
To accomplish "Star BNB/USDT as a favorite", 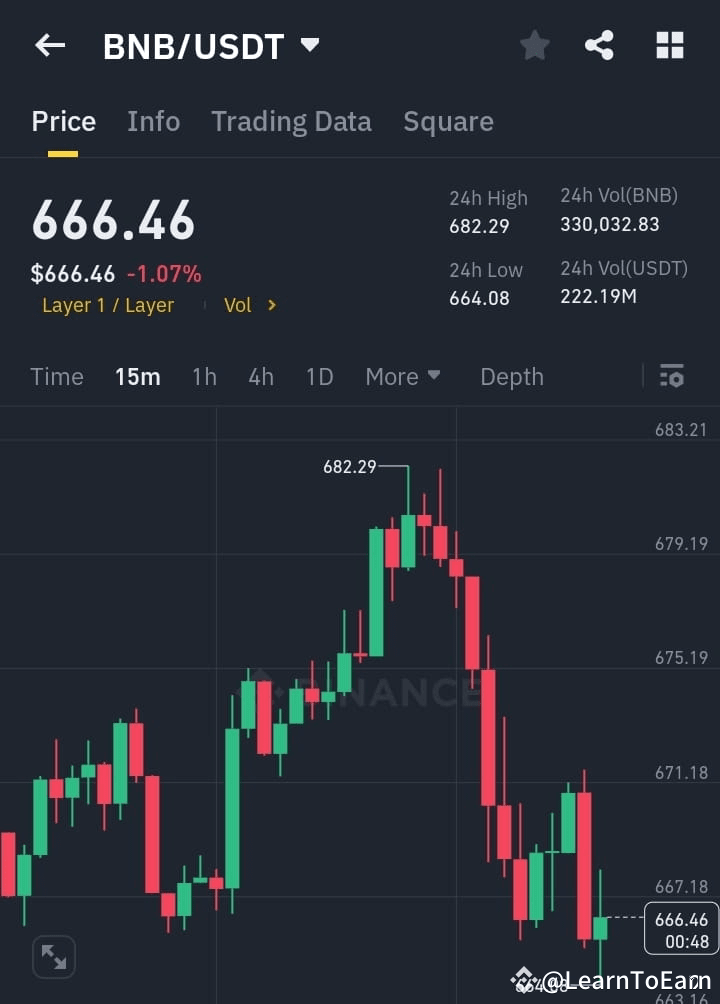I will (534, 45).
